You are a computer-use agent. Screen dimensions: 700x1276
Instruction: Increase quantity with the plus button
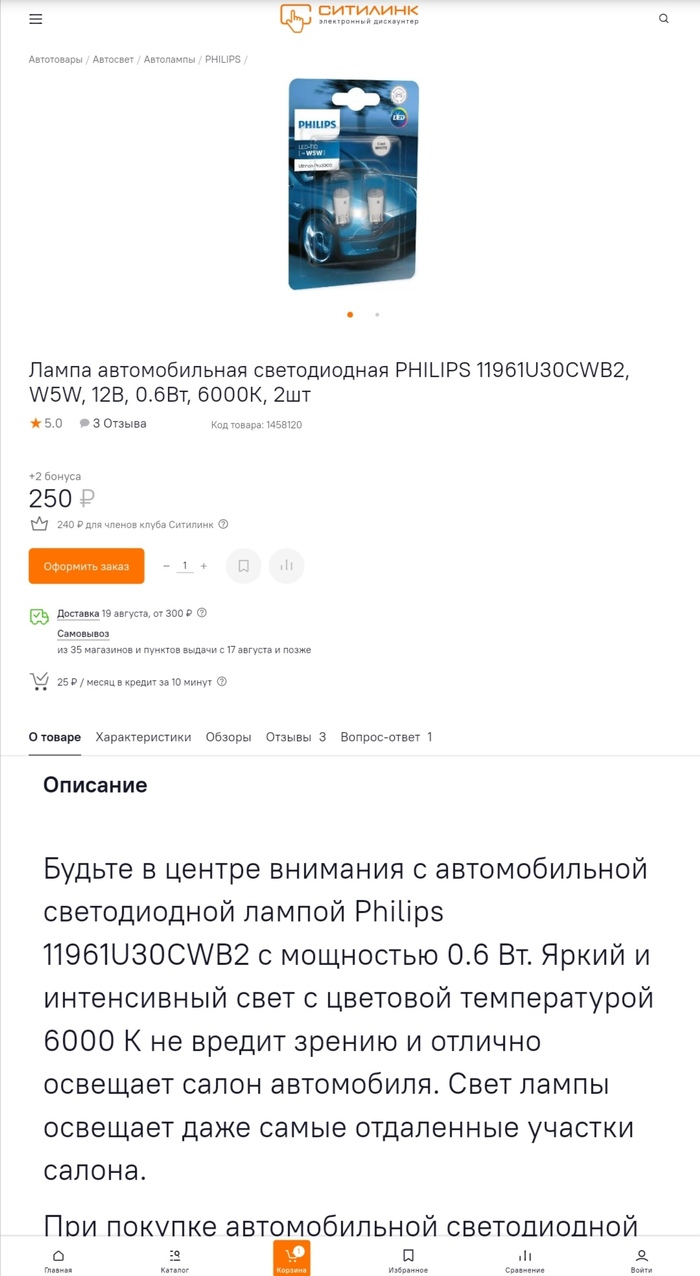pyautogui.click(x=204, y=566)
